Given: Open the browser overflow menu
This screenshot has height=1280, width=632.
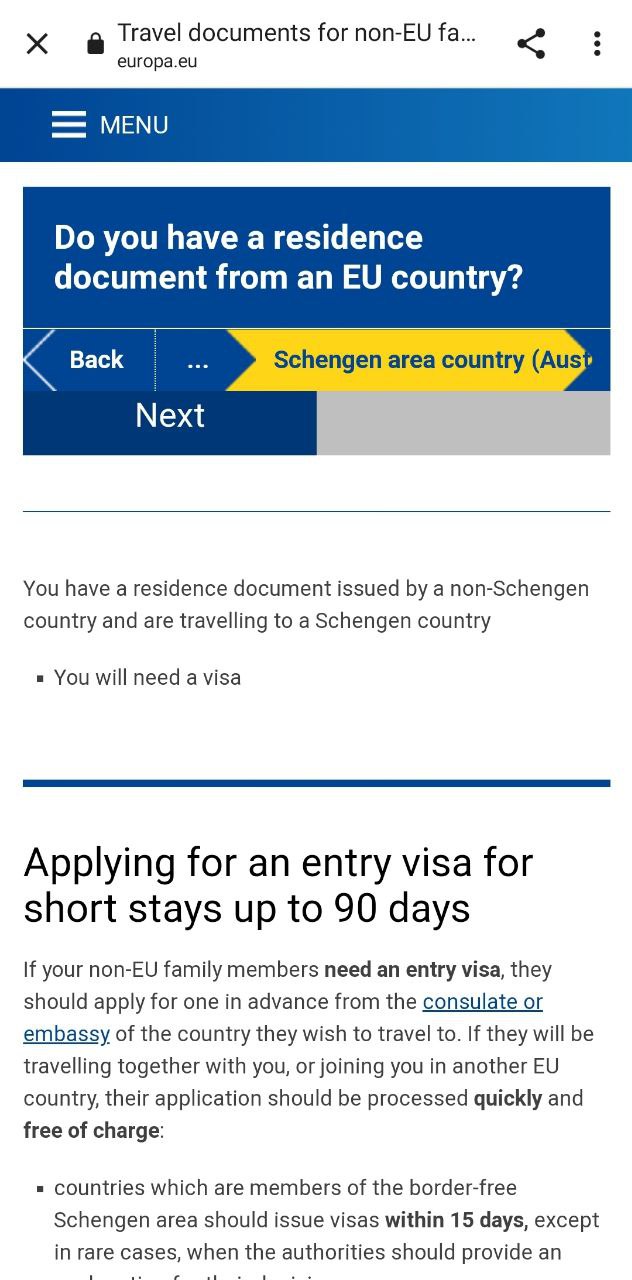Looking at the screenshot, I should pyautogui.click(x=597, y=43).
